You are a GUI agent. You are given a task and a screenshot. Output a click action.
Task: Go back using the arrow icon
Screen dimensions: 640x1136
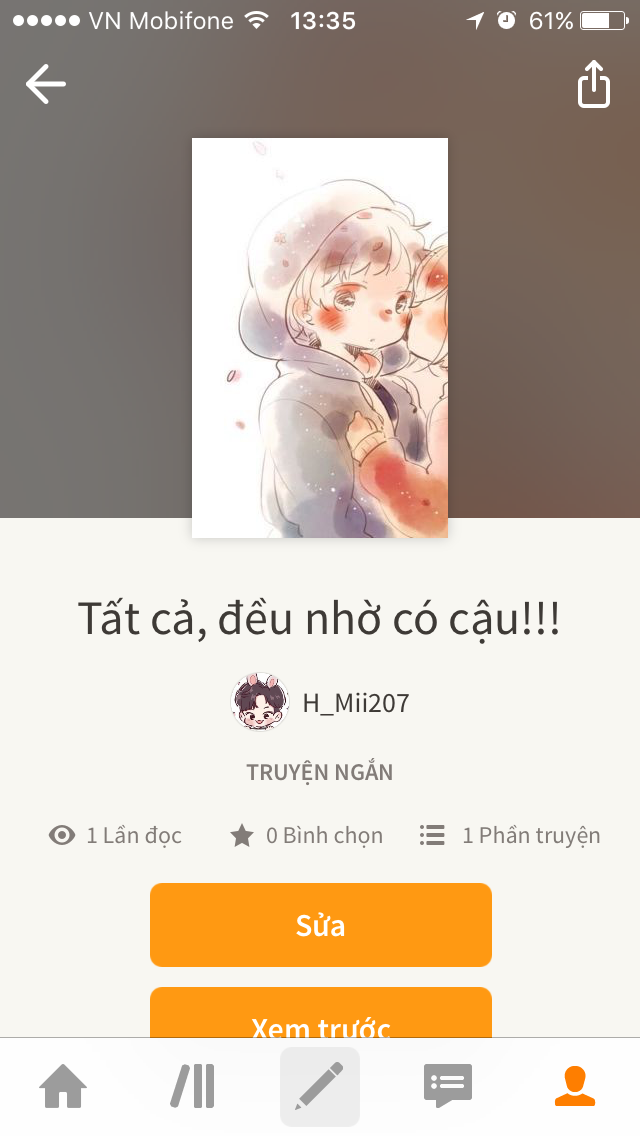point(45,84)
